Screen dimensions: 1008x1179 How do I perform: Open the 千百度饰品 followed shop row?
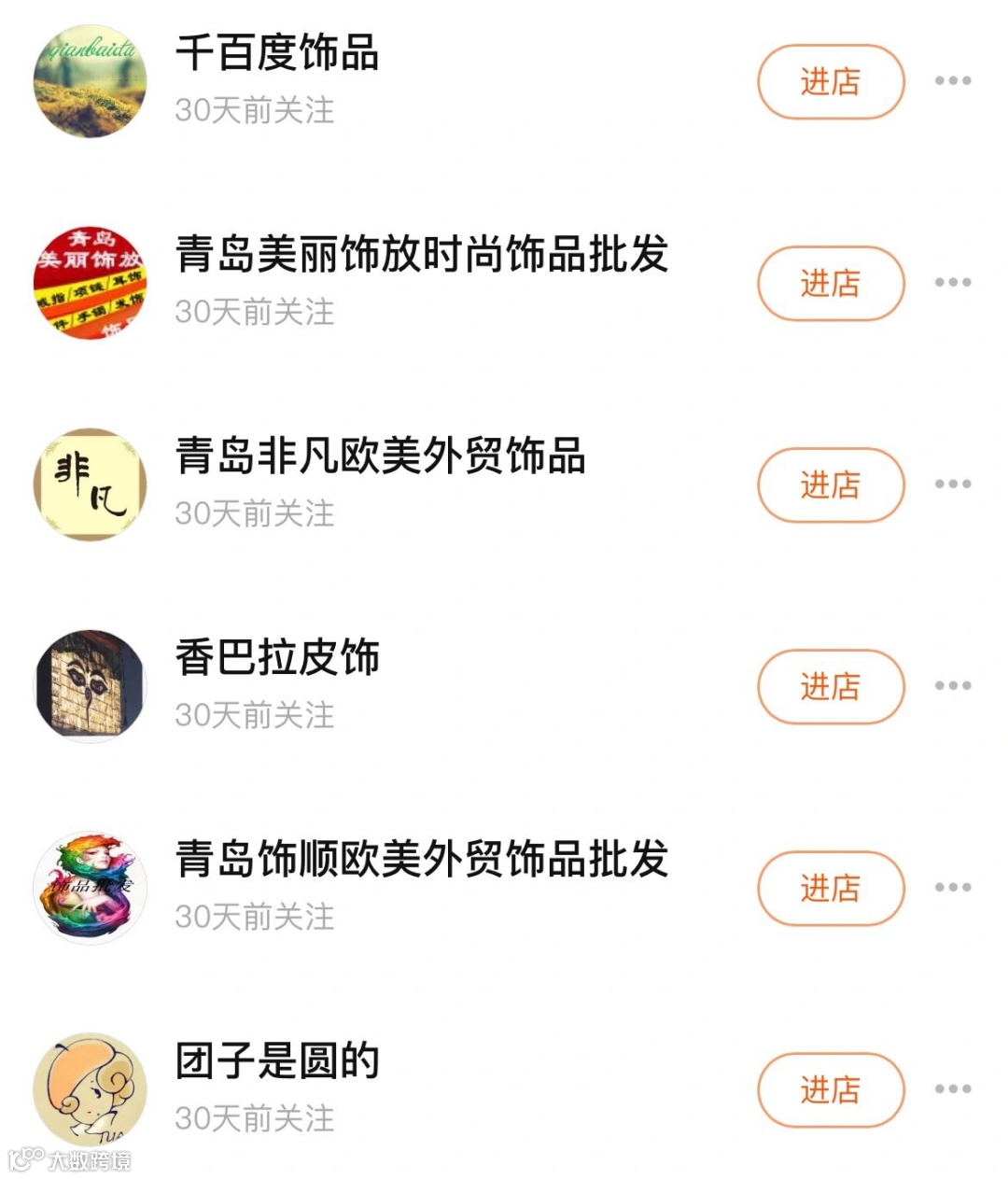coord(277,53)
